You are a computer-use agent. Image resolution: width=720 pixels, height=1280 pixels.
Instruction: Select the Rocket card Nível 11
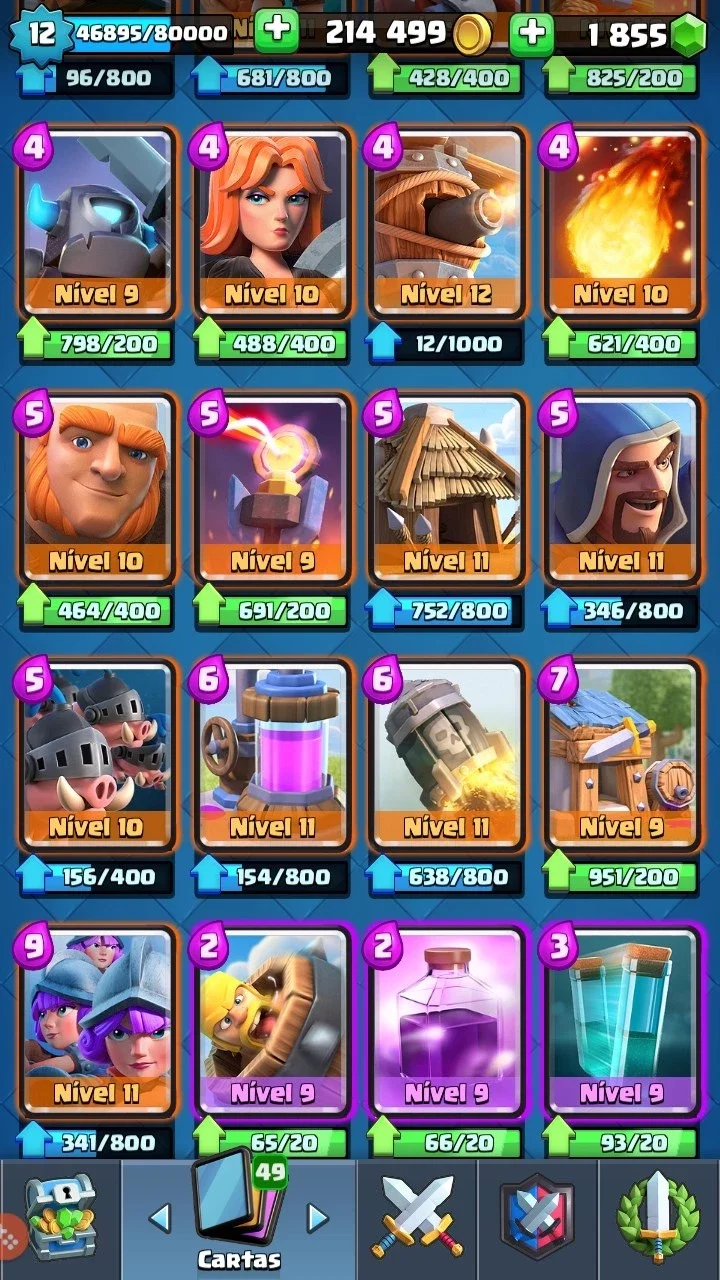tap(446, 755)
